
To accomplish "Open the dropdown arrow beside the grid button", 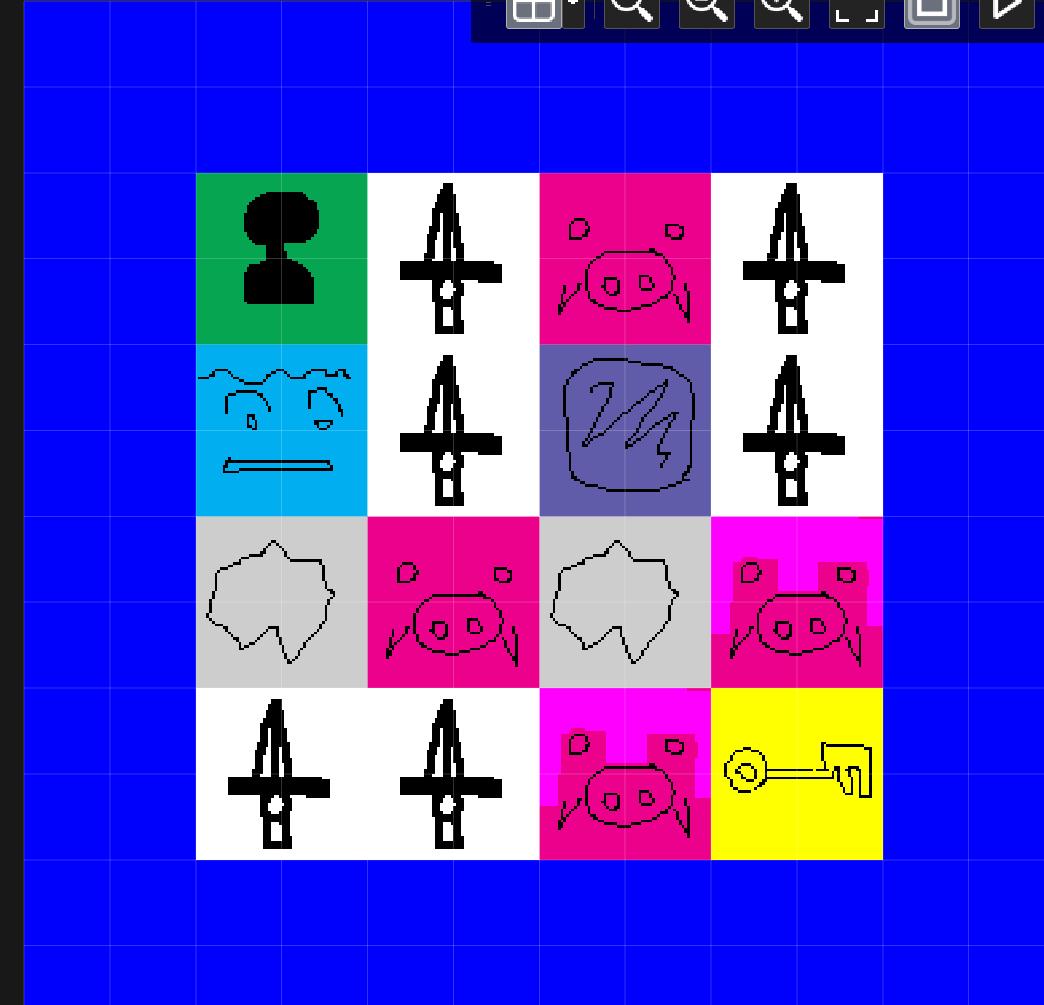I will (x=574, y=8).
